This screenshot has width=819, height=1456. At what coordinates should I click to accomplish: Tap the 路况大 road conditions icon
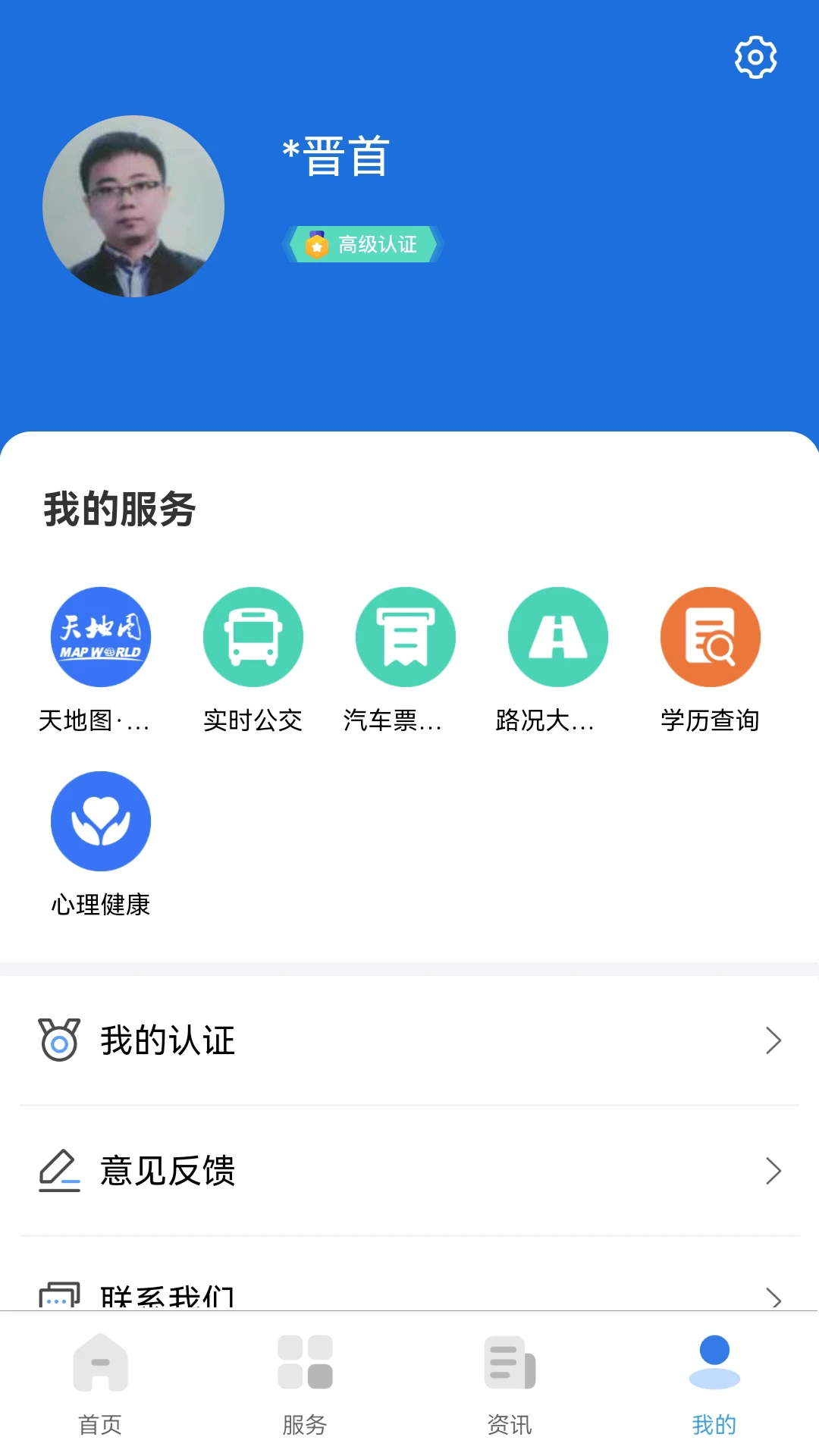(558, 637)
